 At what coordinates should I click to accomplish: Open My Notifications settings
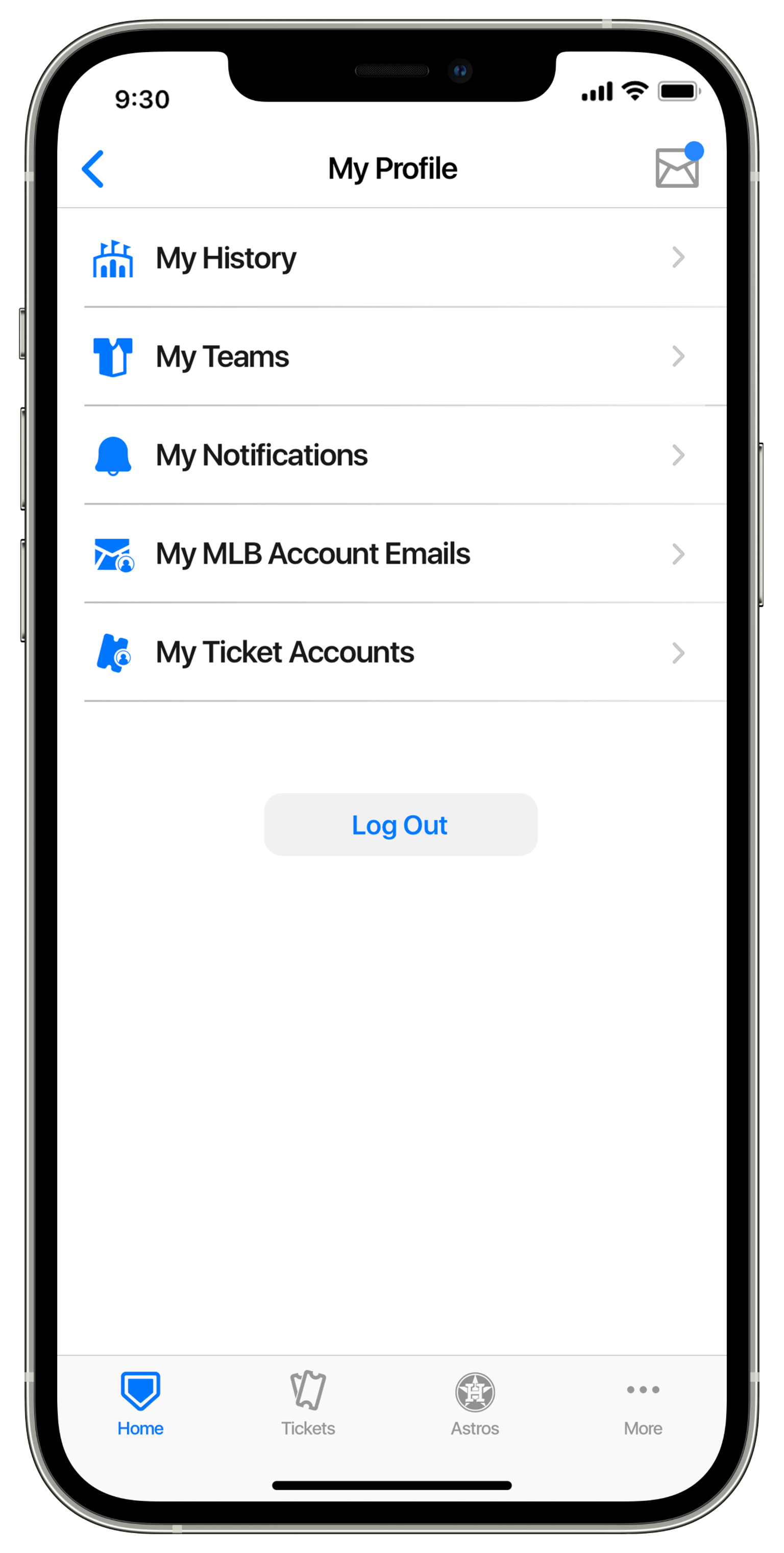[391, 455]
